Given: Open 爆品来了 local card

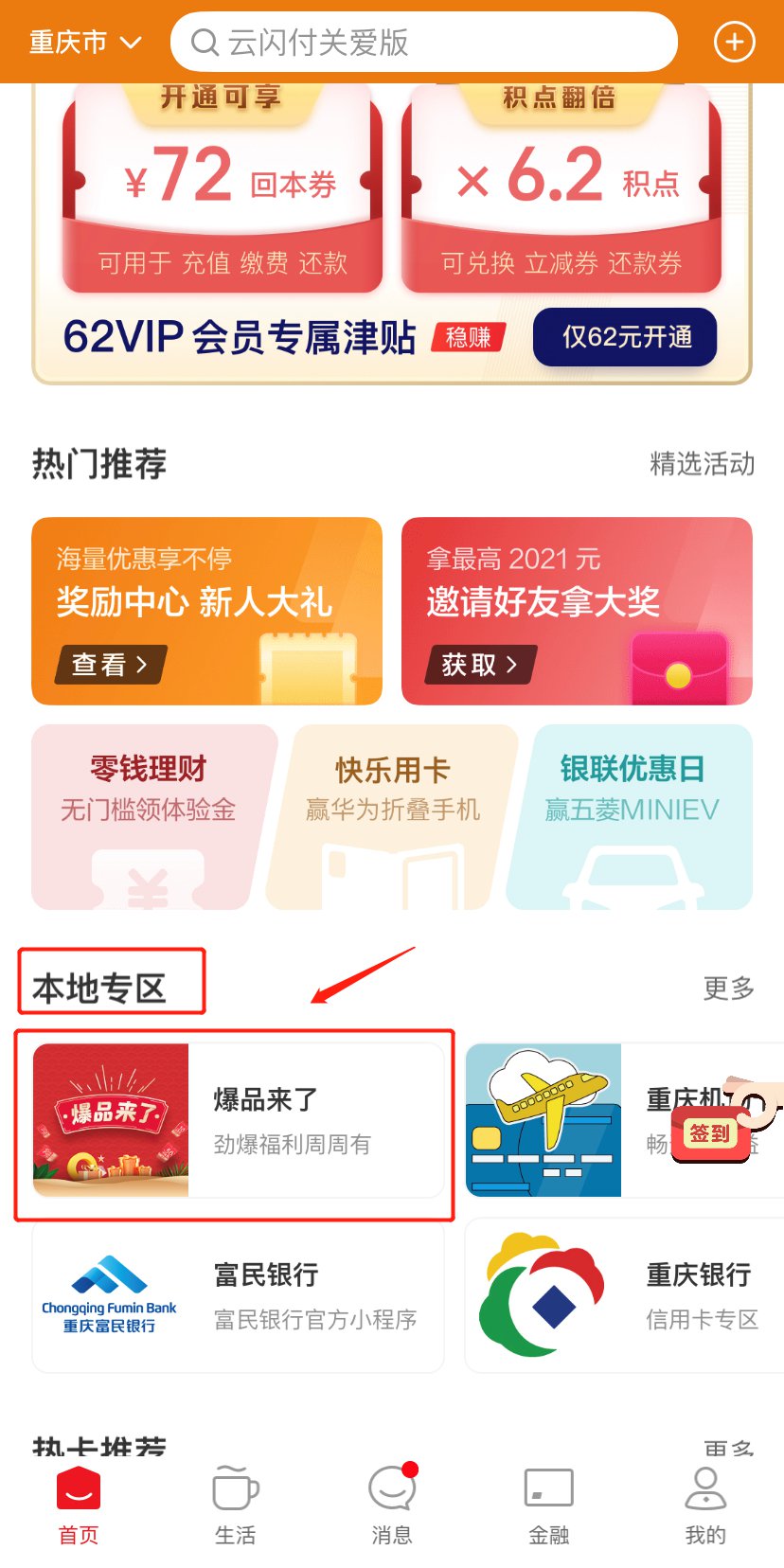Looking at the screenshot, I should click(237, 1121).
